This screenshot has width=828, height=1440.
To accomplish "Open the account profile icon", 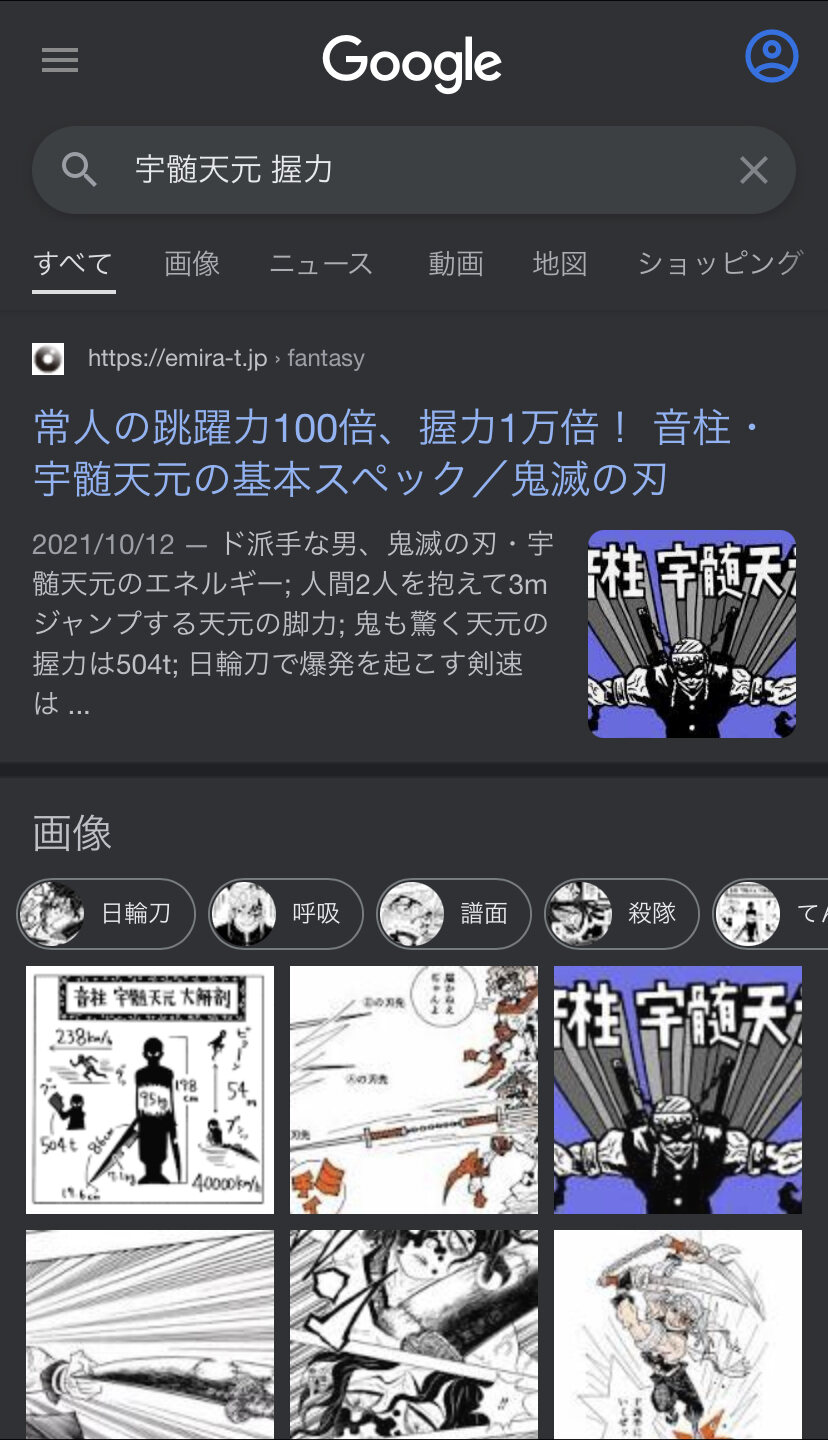I will tap(771, 57).
